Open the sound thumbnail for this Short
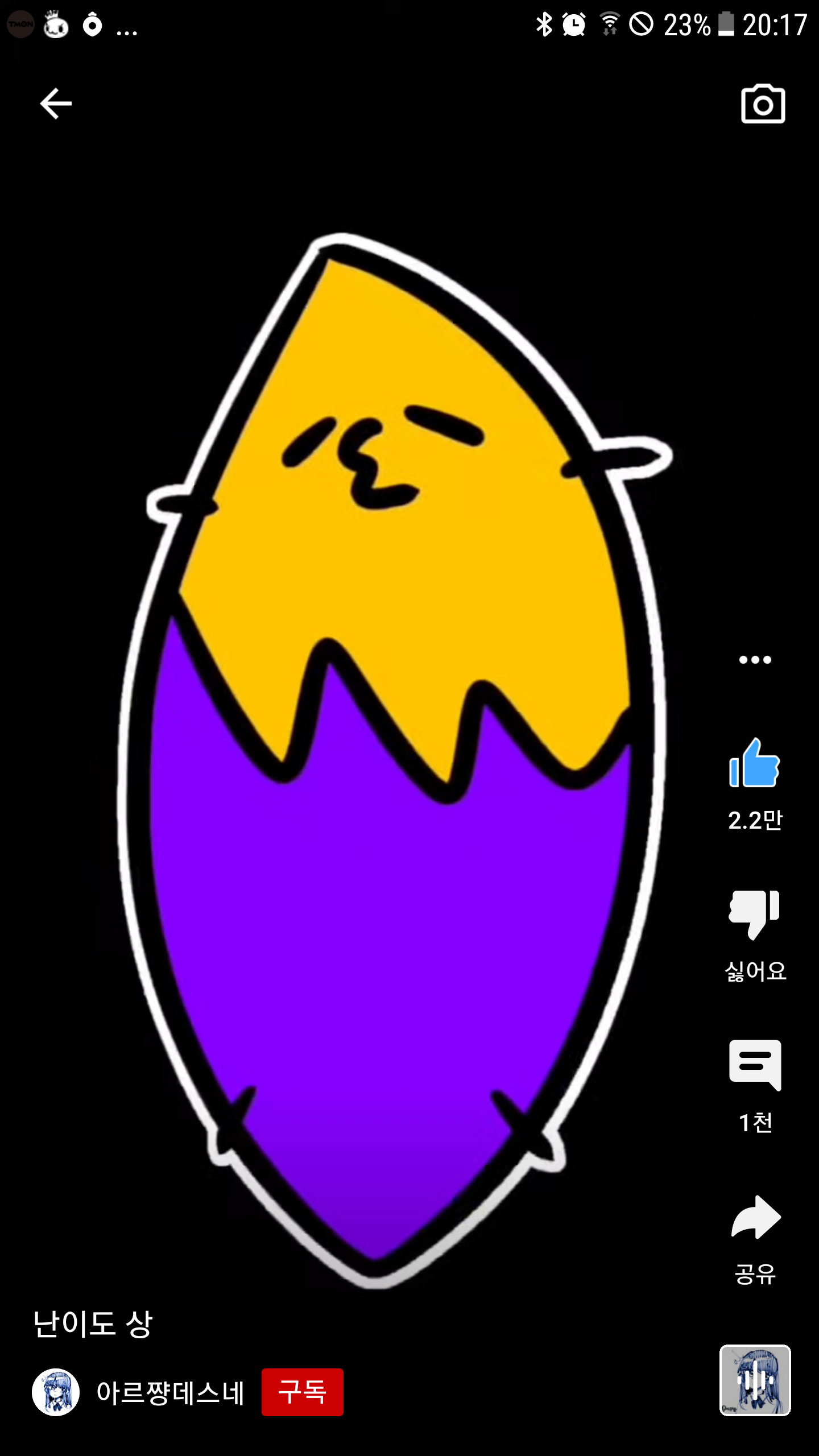 pyautogui.click(x=755, y=1380)
